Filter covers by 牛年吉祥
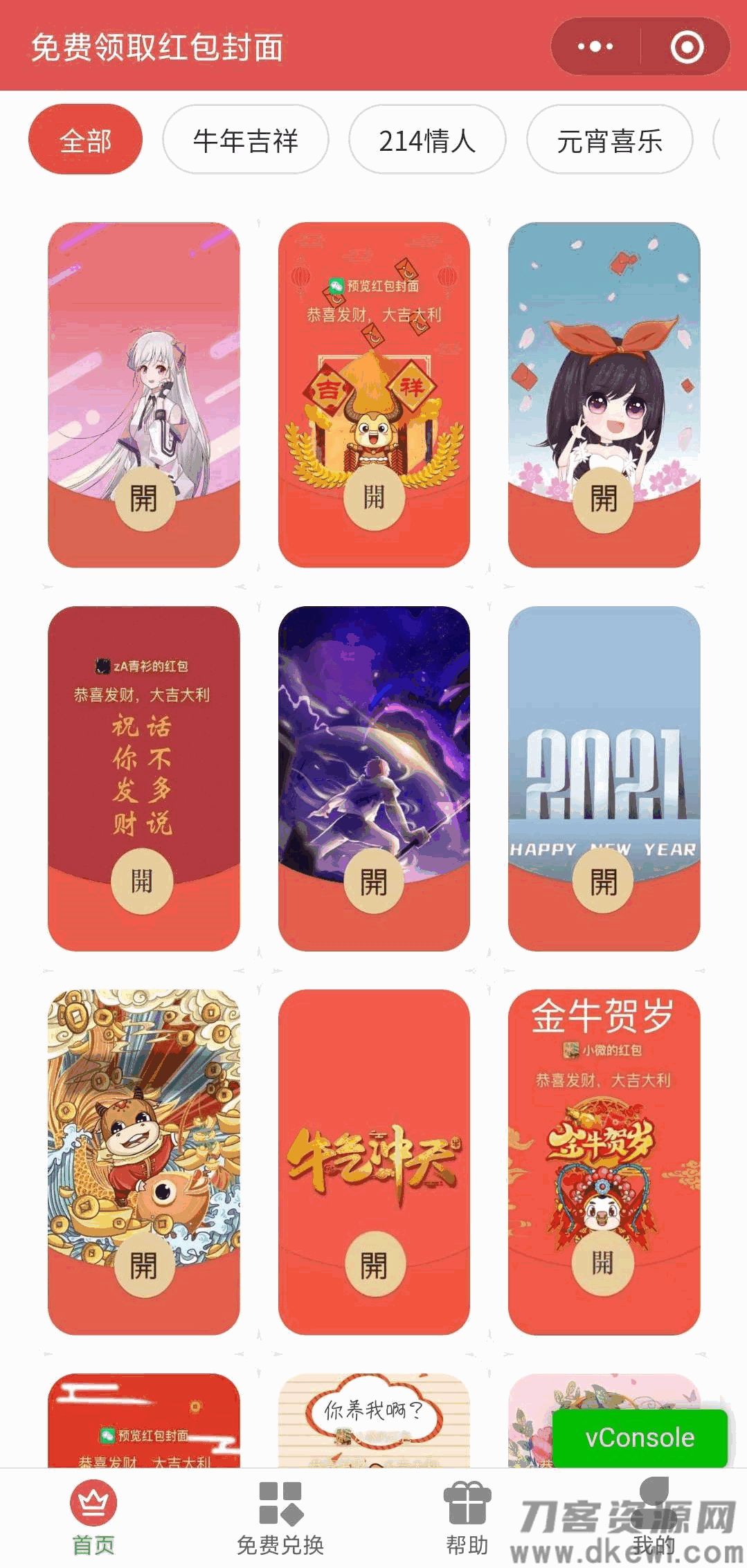The width and height of the screenshot is (747, 1568). [245, 140]
